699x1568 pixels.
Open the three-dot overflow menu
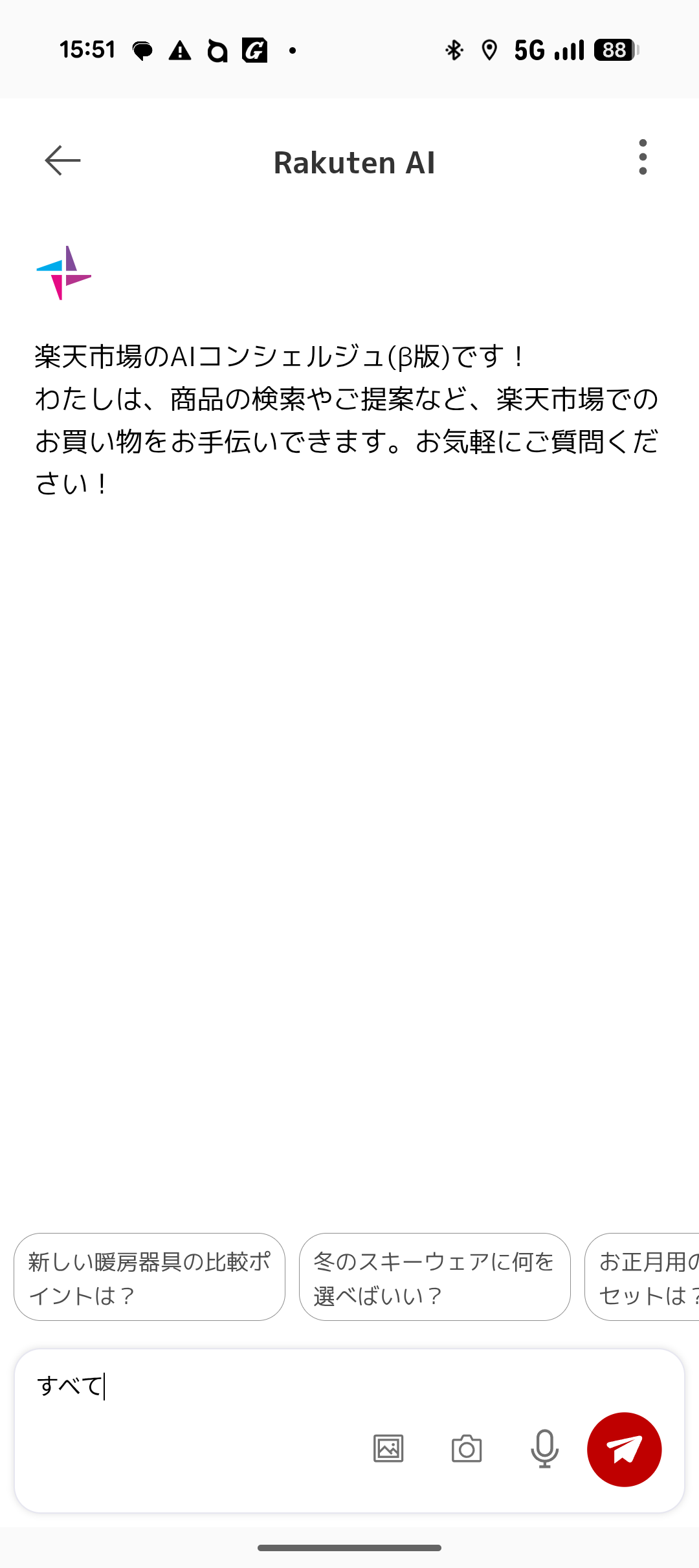pos(642,157)
